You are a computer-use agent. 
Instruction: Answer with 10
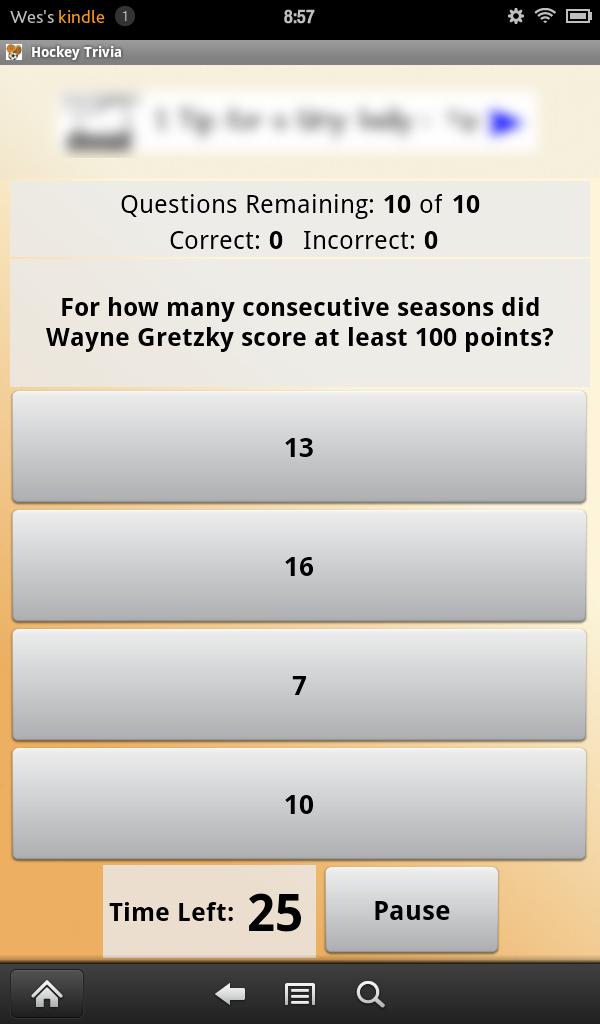click(x=299, y=804)
